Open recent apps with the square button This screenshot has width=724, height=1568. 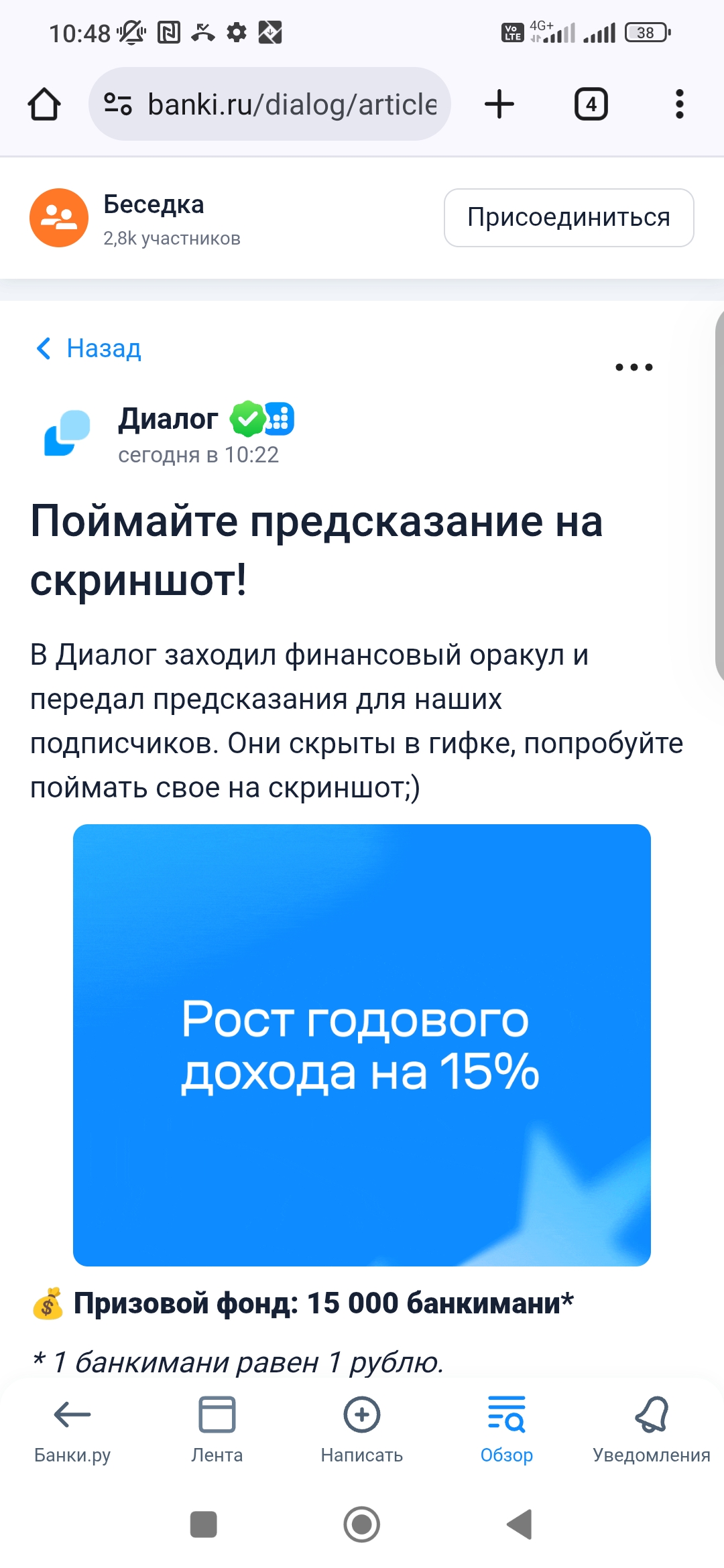204,1524
